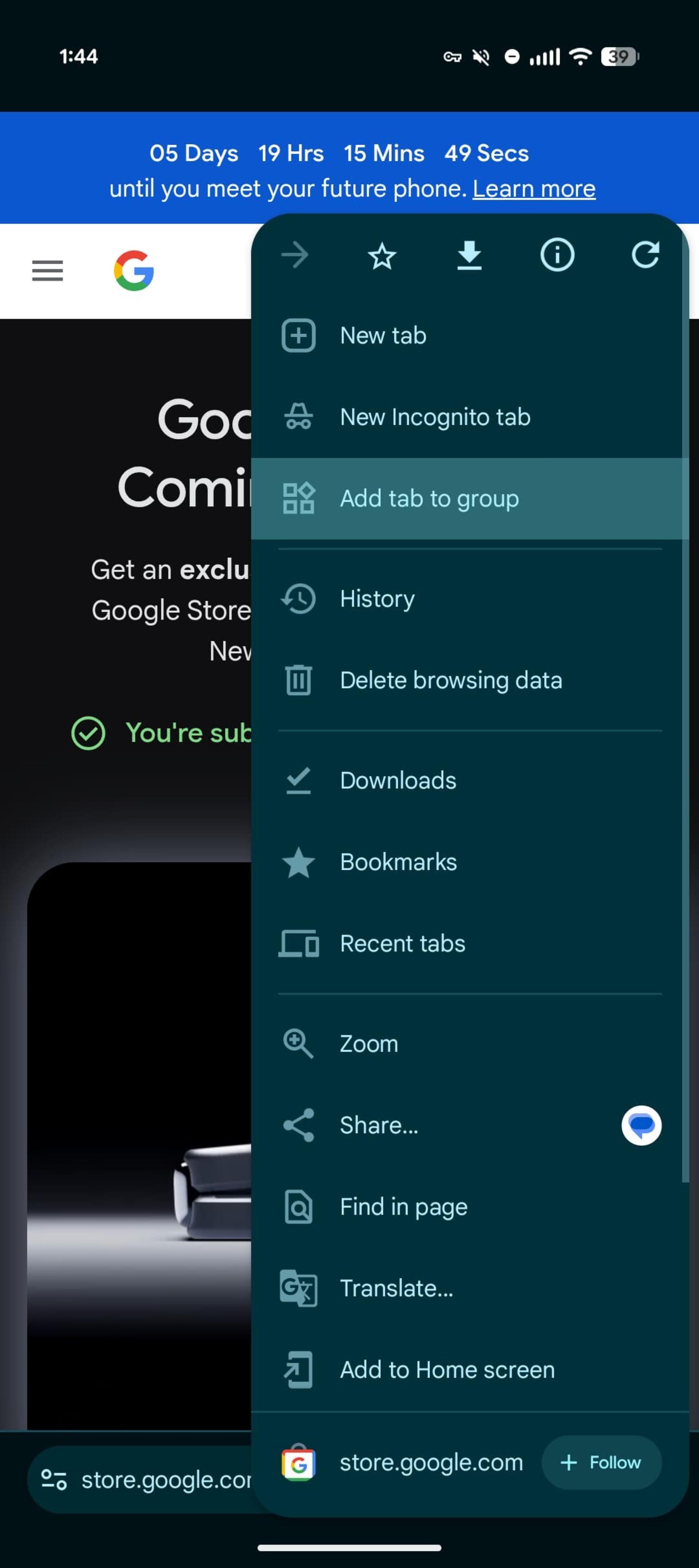Image resolution: width=699 pixels, height=1568 pixels.
Task: Select Add tab to group
Action: point(469,499)
